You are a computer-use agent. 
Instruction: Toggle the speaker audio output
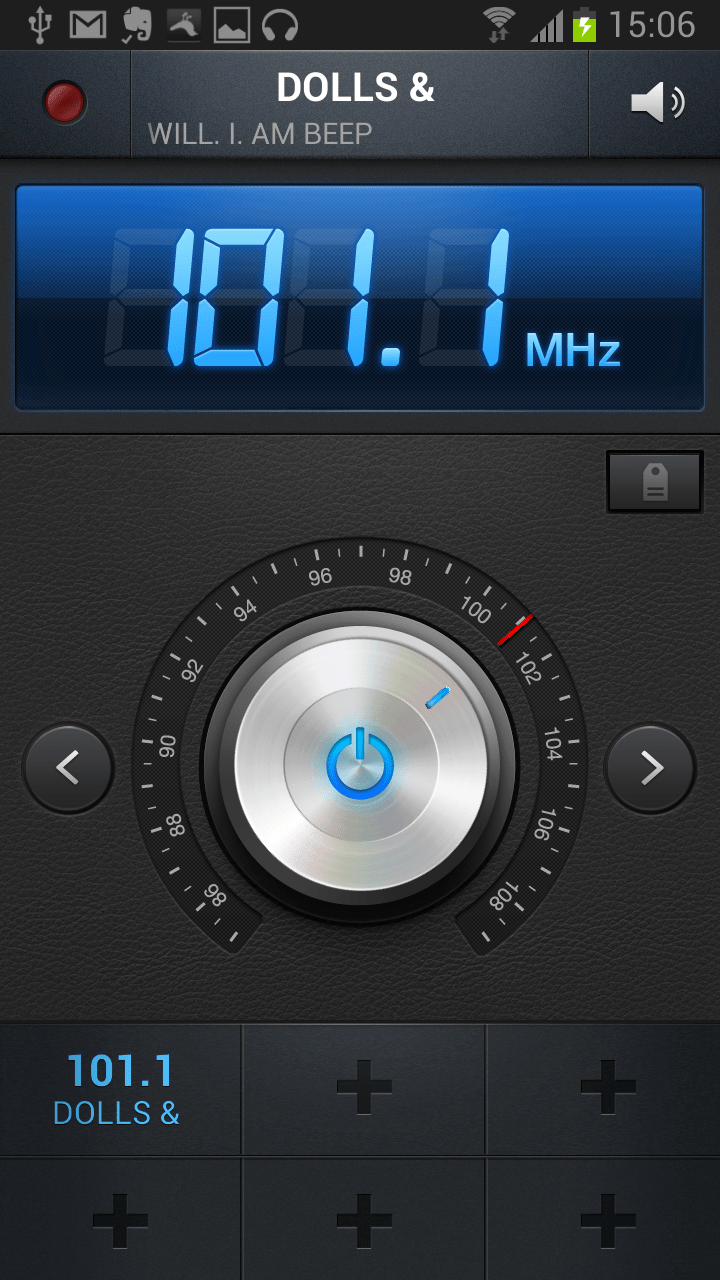655,103
